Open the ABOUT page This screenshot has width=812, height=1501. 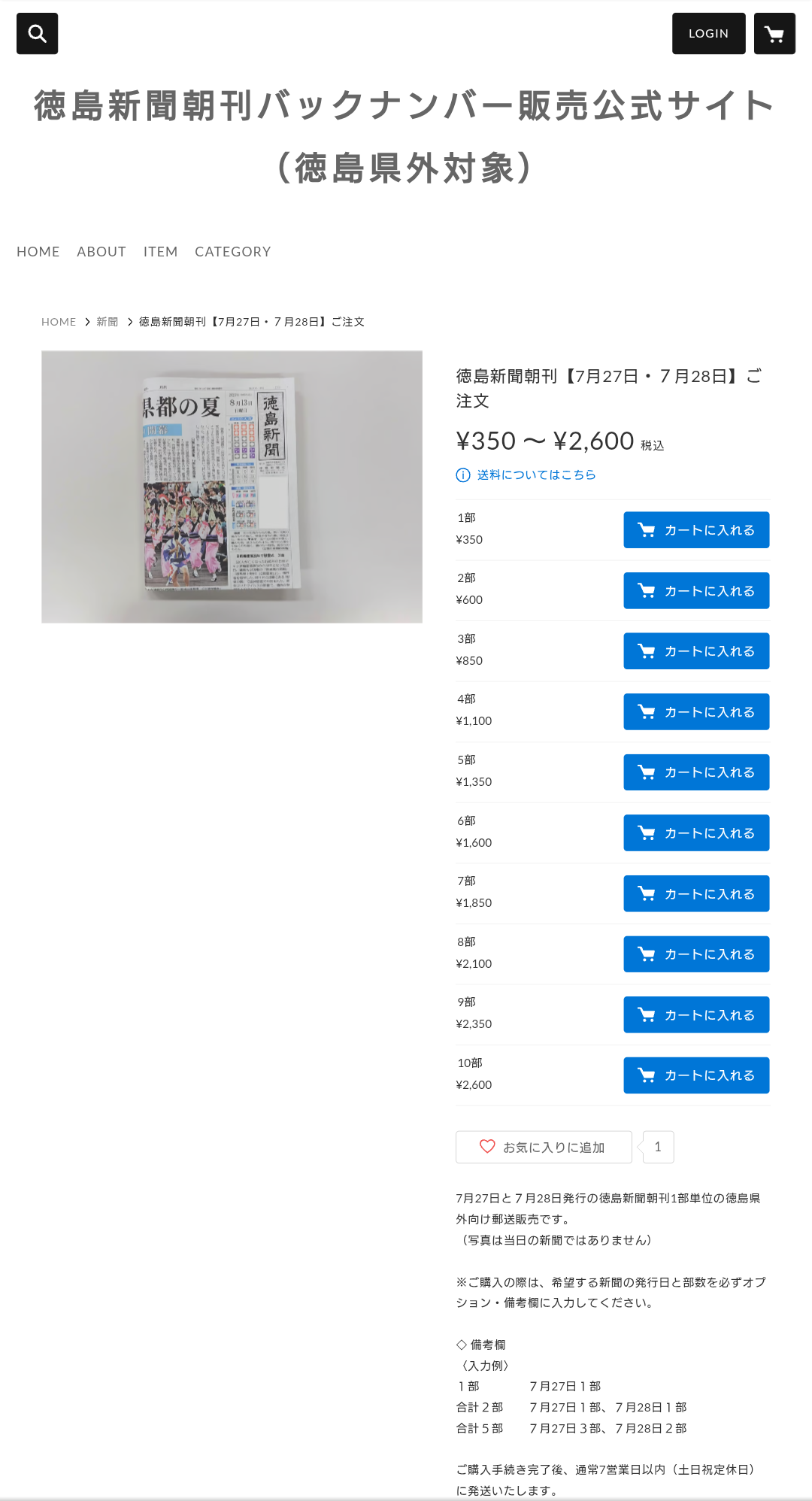tap(101, 252)
